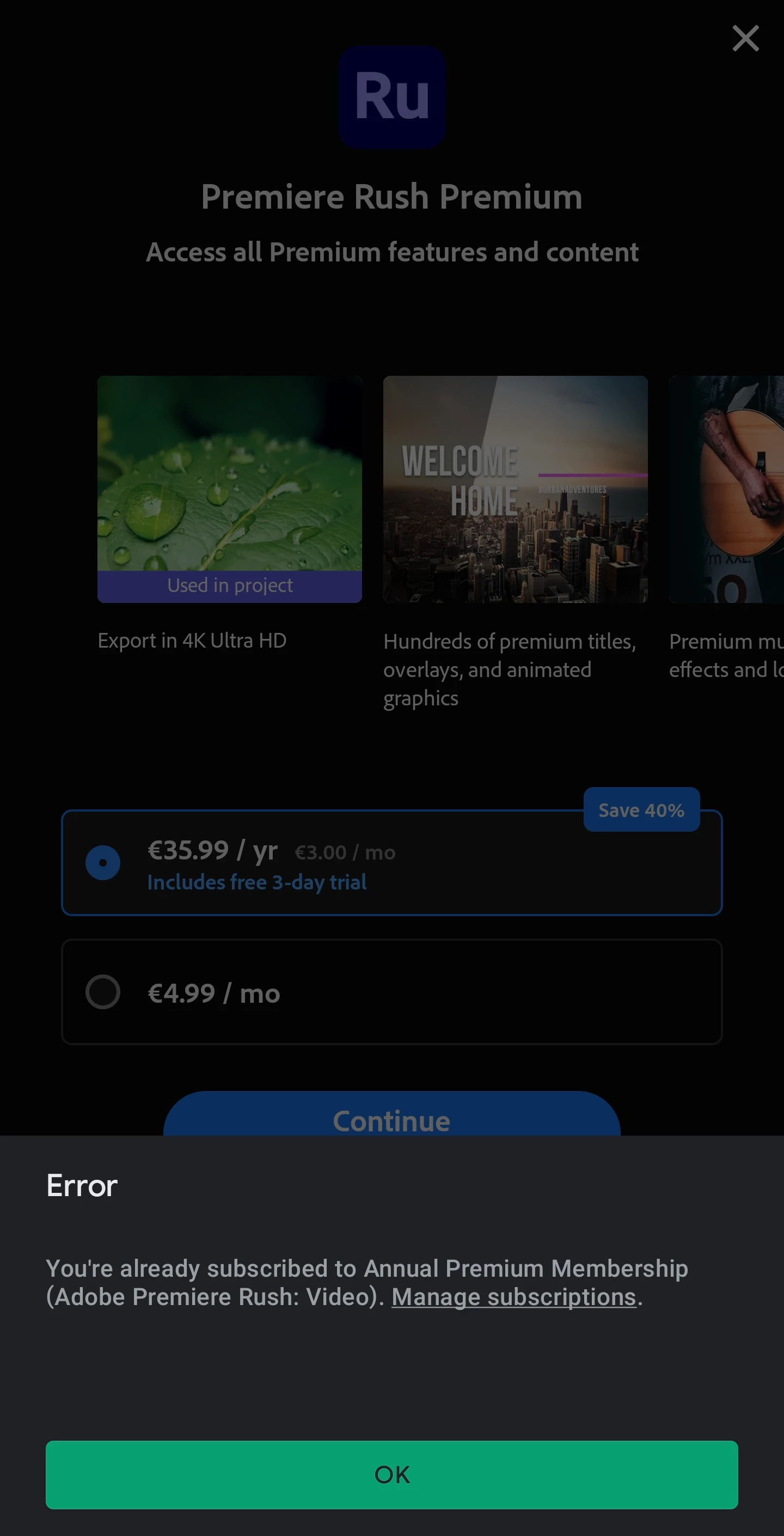
Task: Open the Manage subscriptions link
Action: tap(513, 1296)
